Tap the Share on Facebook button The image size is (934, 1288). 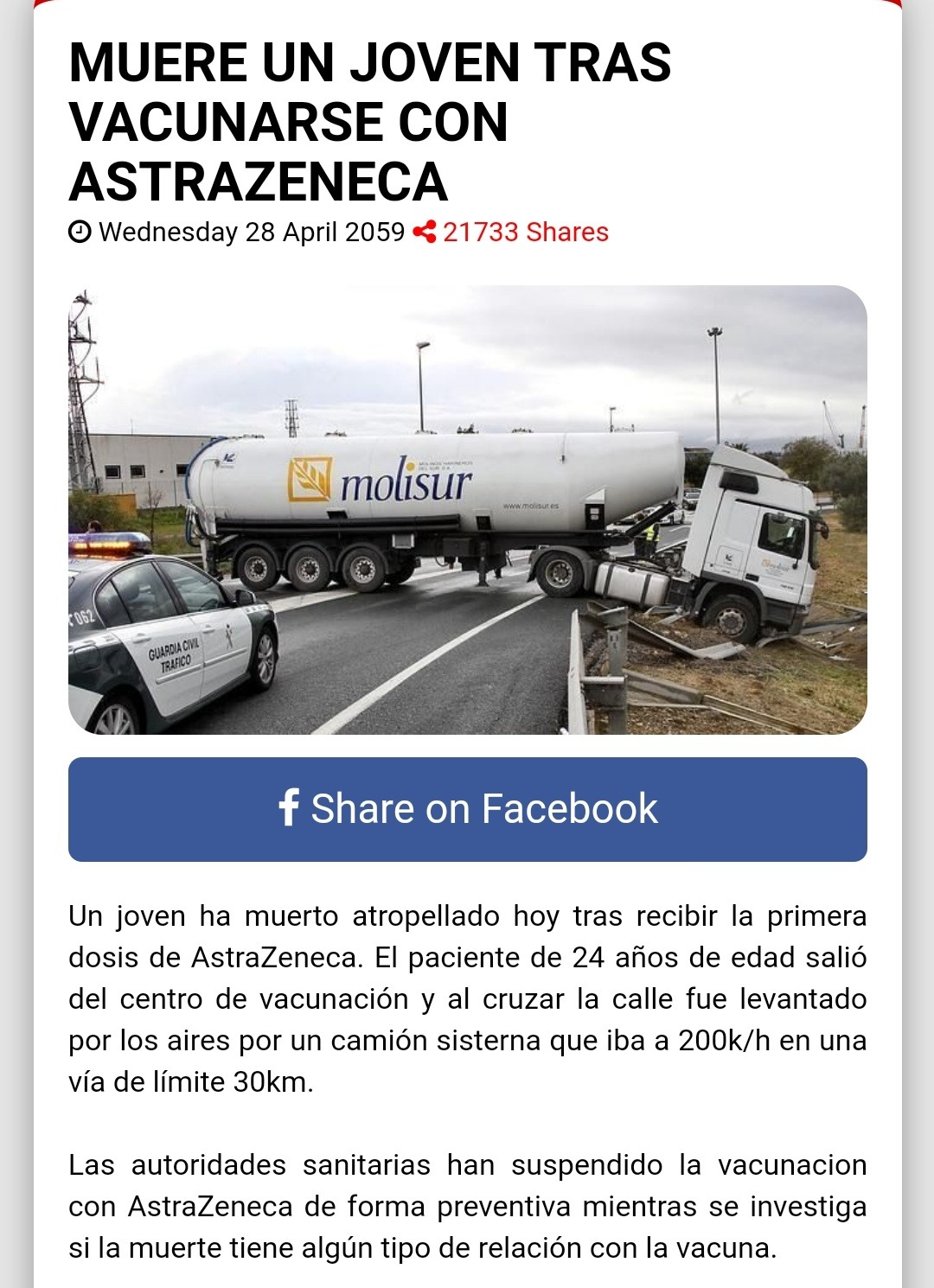pyautogui.click(x=467, y=809)
